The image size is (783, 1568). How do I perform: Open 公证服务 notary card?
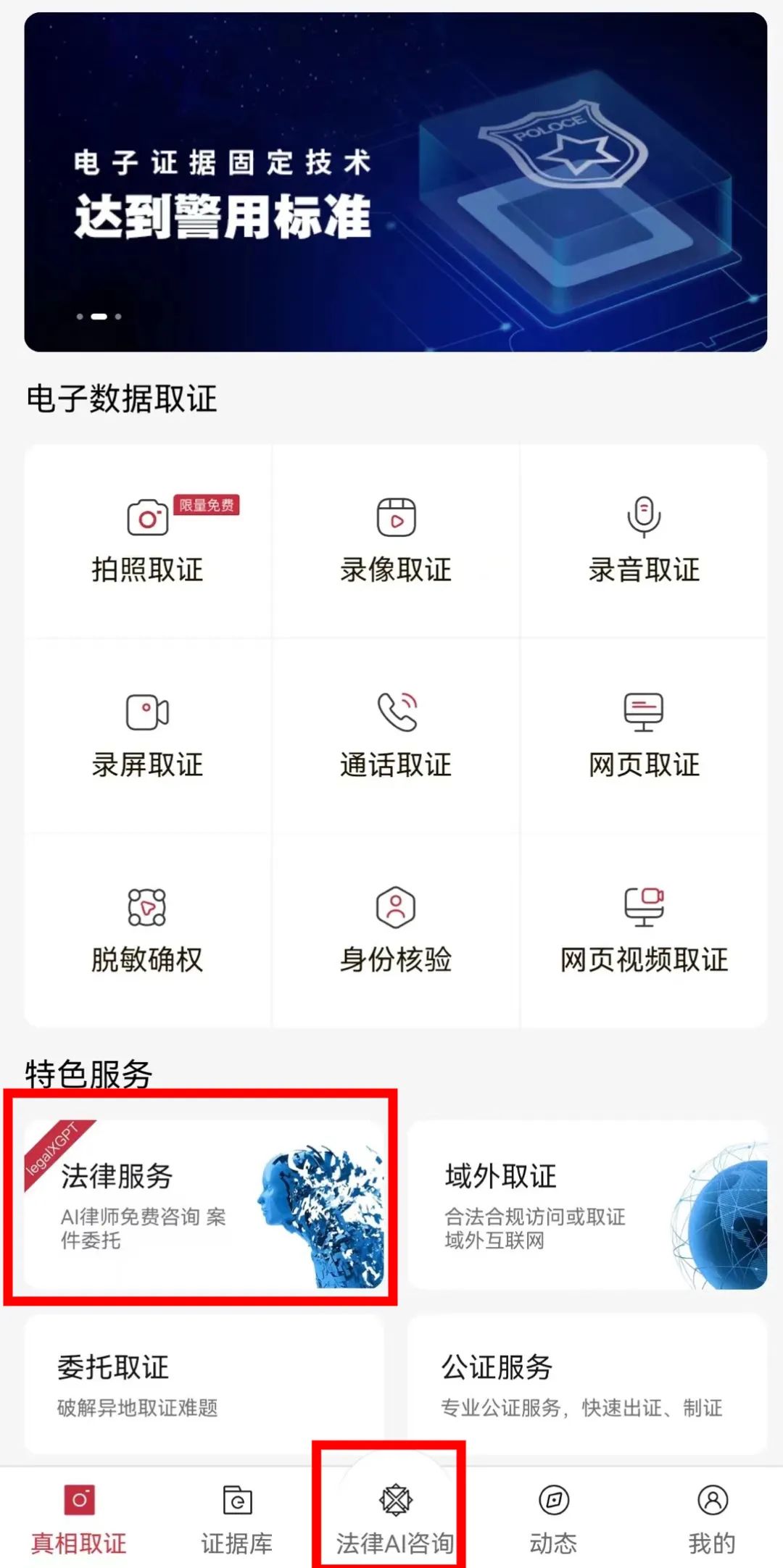(x=586, y=1384)
